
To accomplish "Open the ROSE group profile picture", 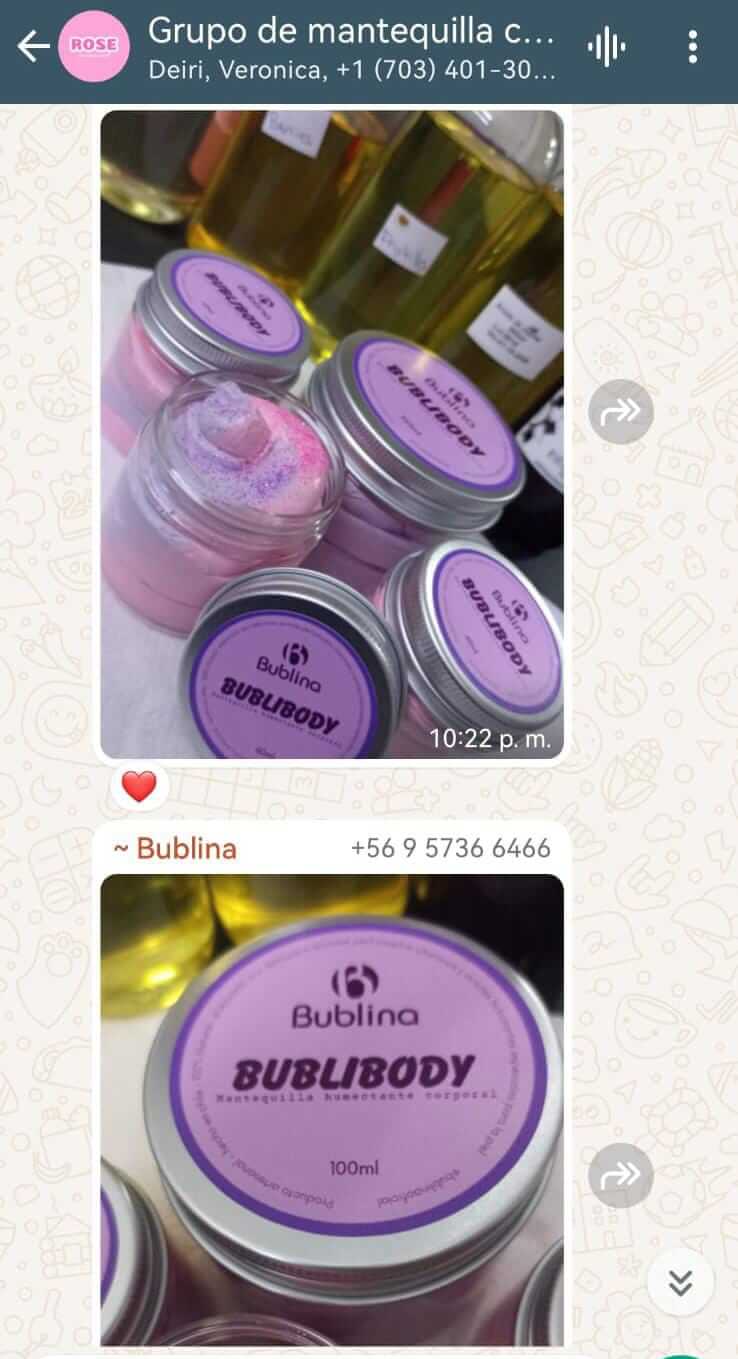I will coord(94,46).
